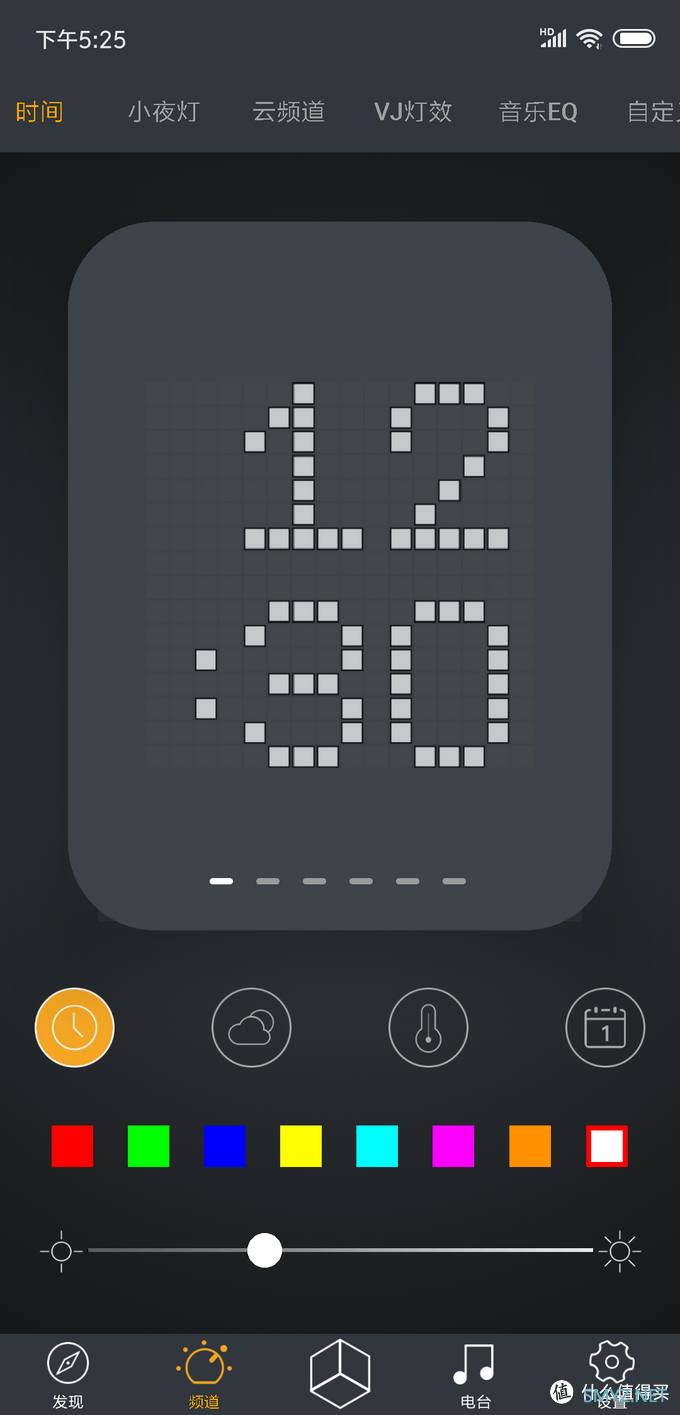Open the 电台 radio tab
680x1415 pixels.
pos(475,1375)
